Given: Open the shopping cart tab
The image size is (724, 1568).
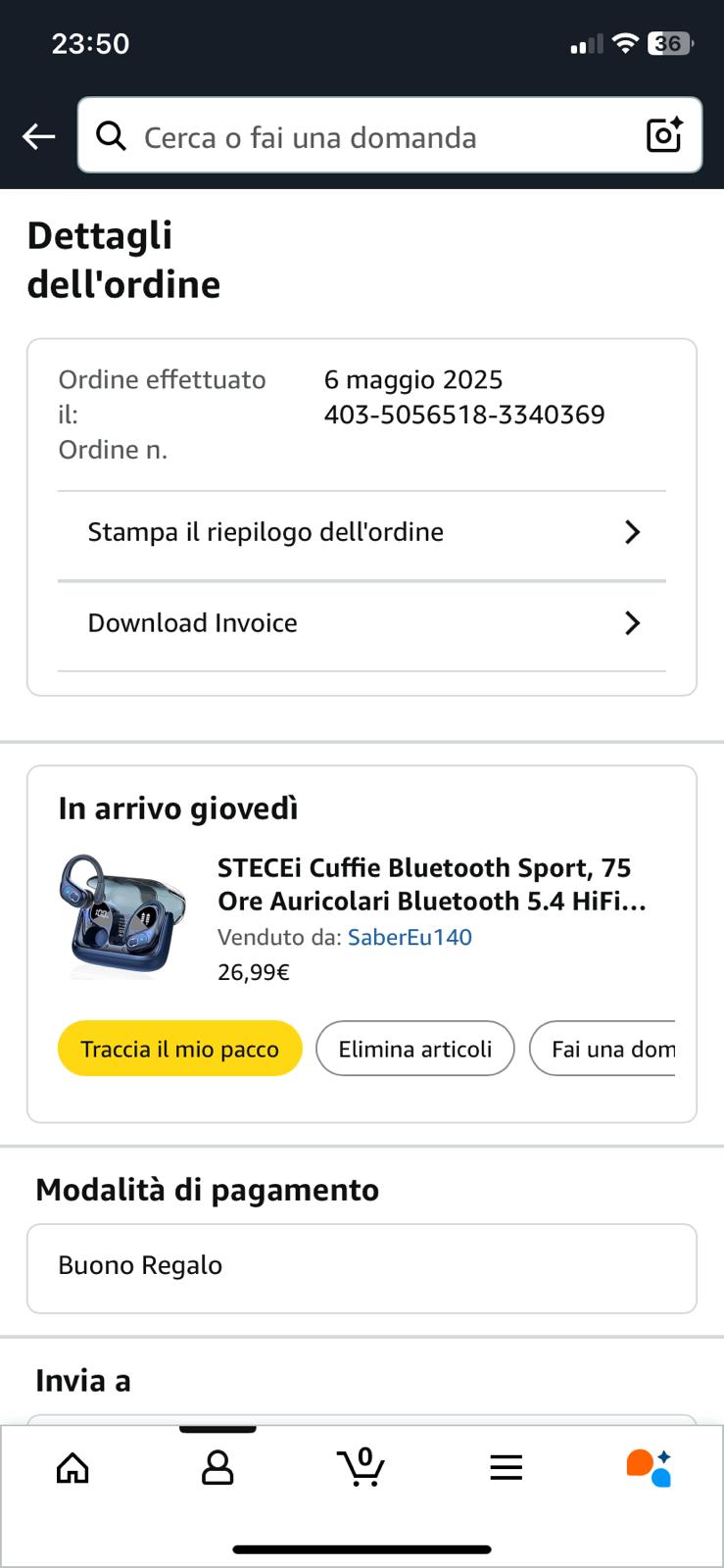Looking at the screenshot, I should coord(362,1467).
